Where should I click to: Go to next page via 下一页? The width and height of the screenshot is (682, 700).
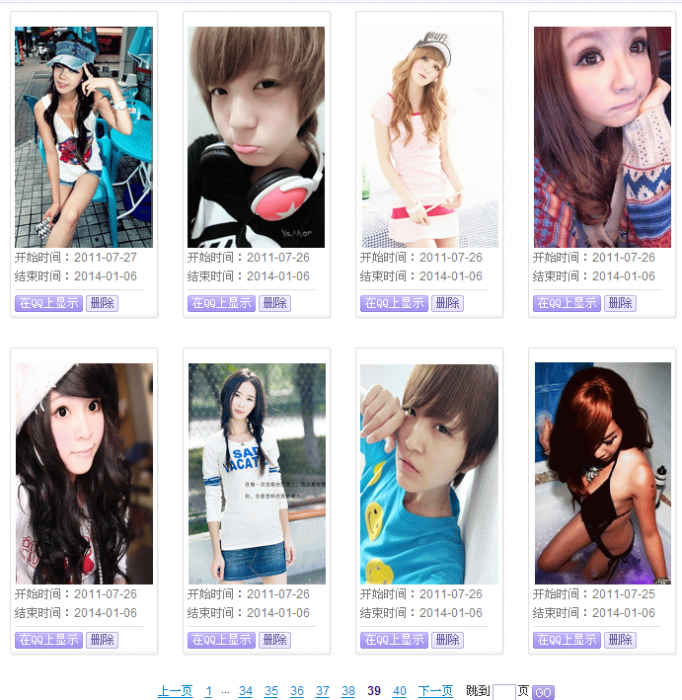435,691
